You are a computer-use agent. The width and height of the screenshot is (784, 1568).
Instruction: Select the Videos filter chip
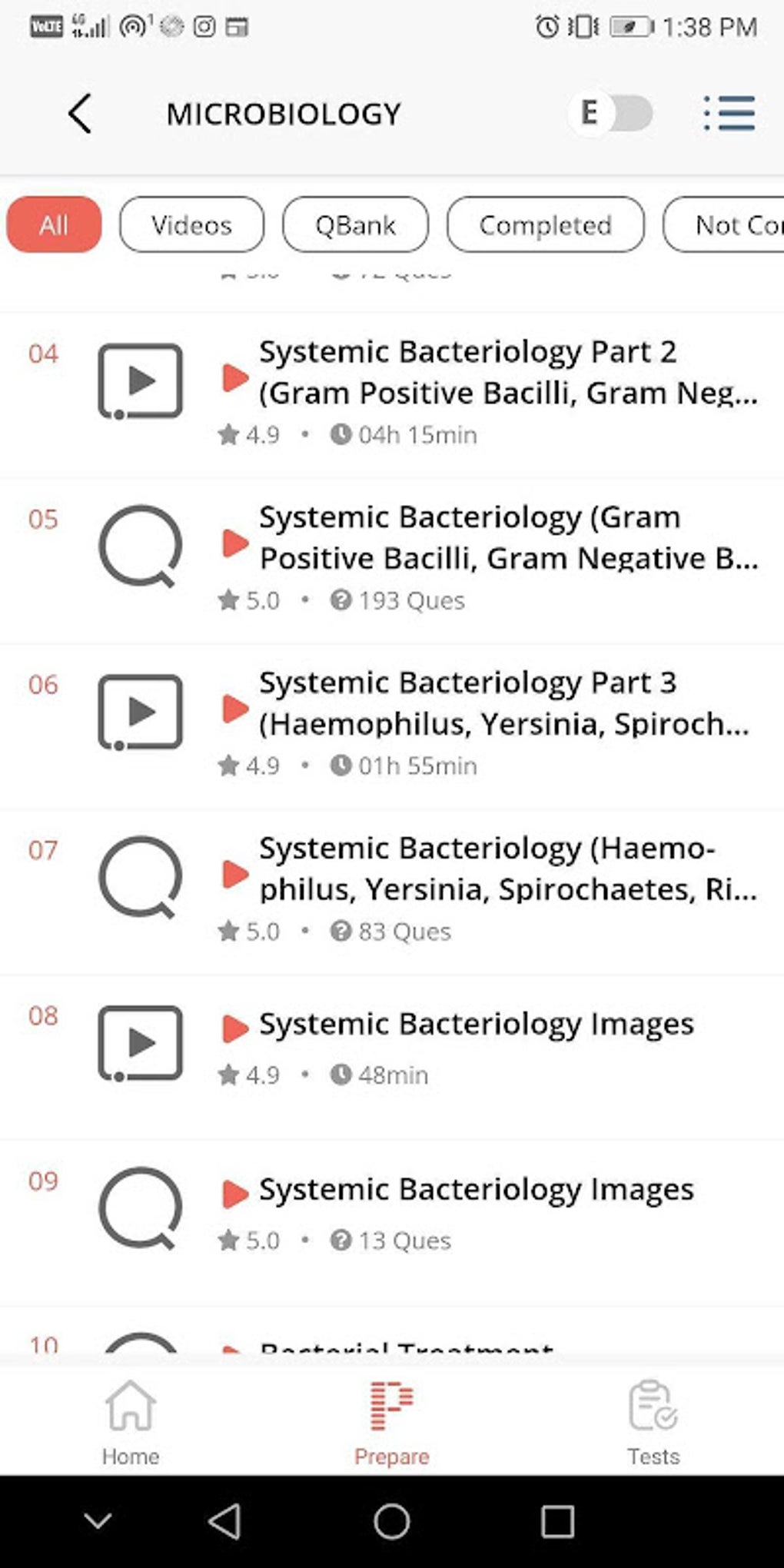pyautogui.click(x=191, y=225)
